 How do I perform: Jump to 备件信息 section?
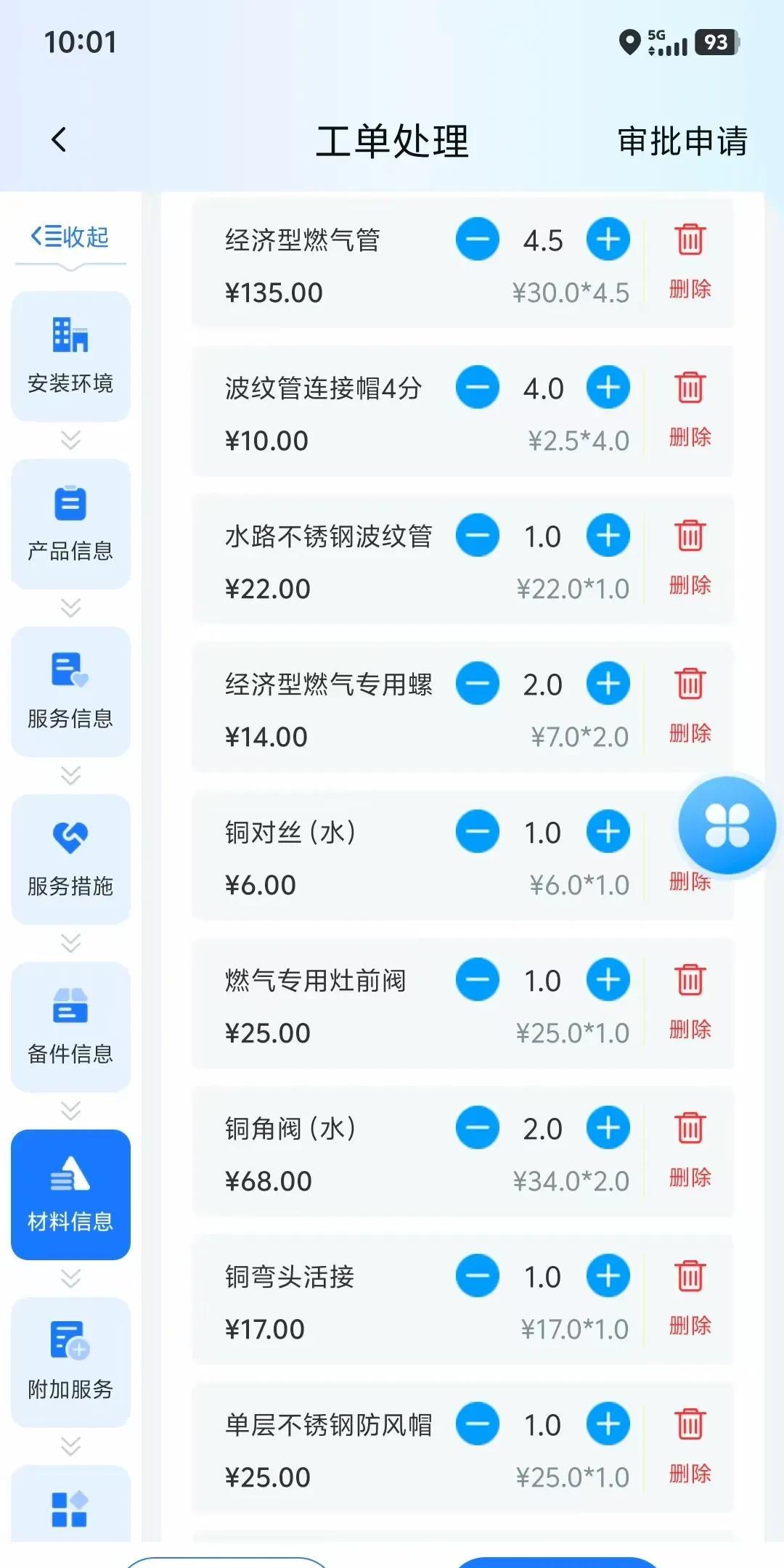[70, 1027]
